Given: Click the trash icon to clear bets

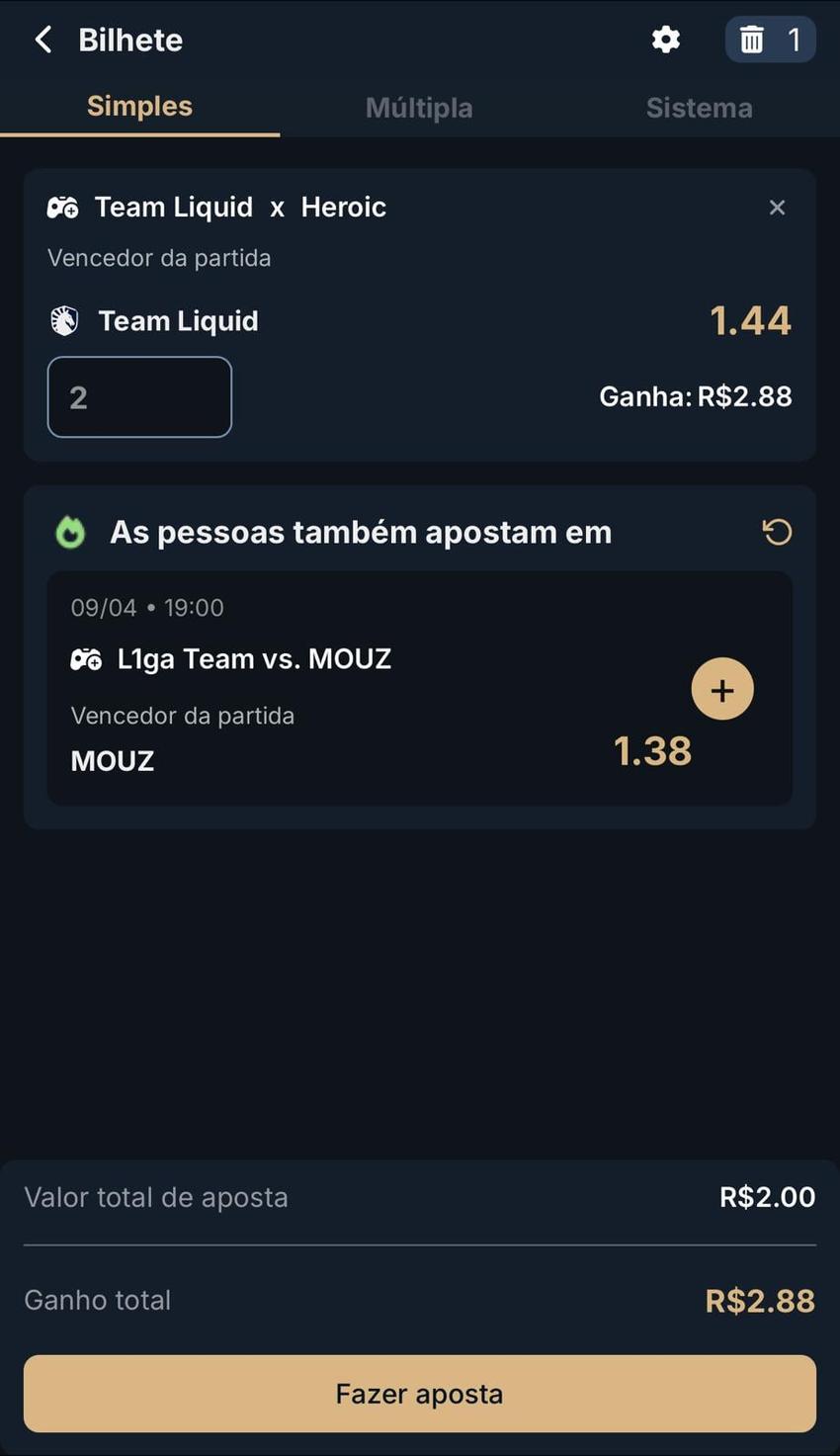Looking at the screenshot, I should [752, 39].
